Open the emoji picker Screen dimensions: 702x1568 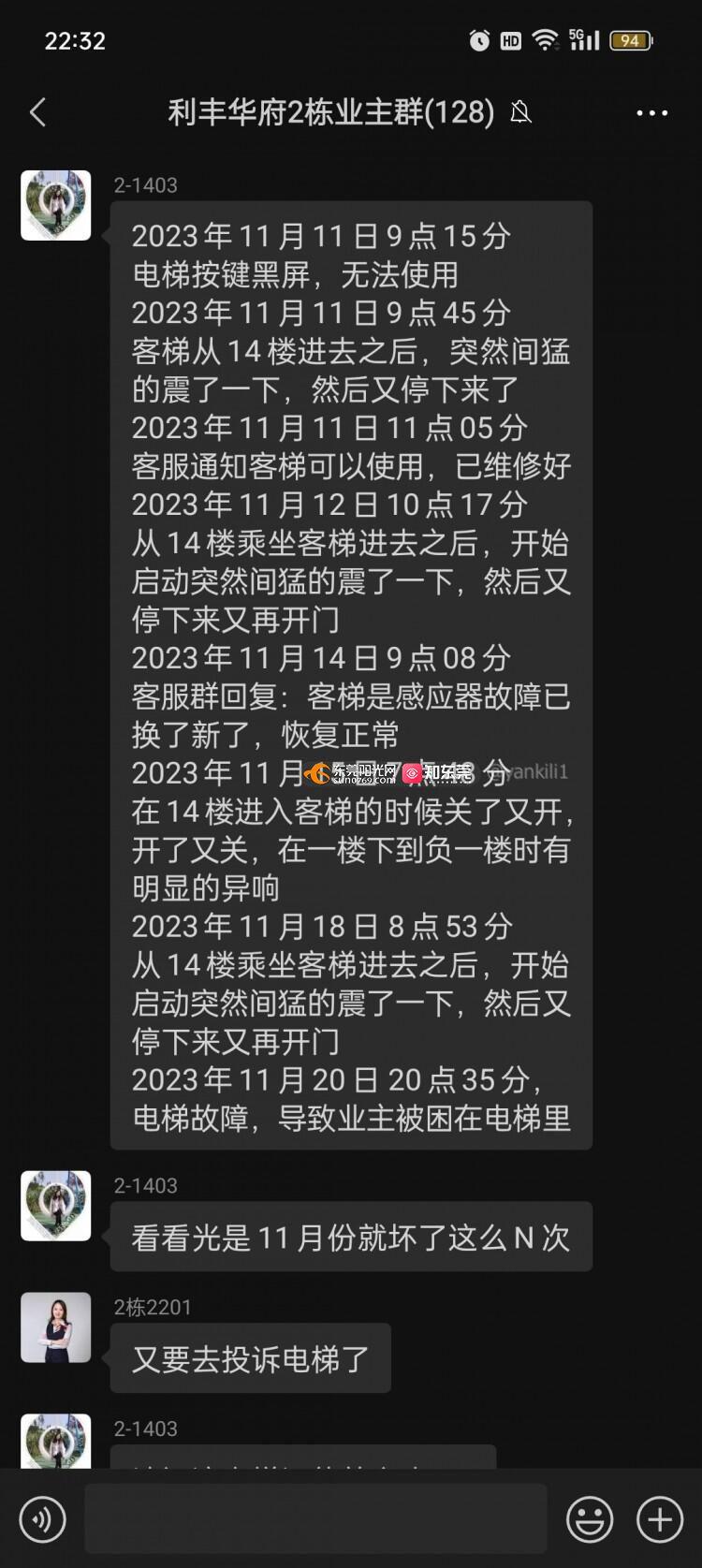pos(590,1518)
